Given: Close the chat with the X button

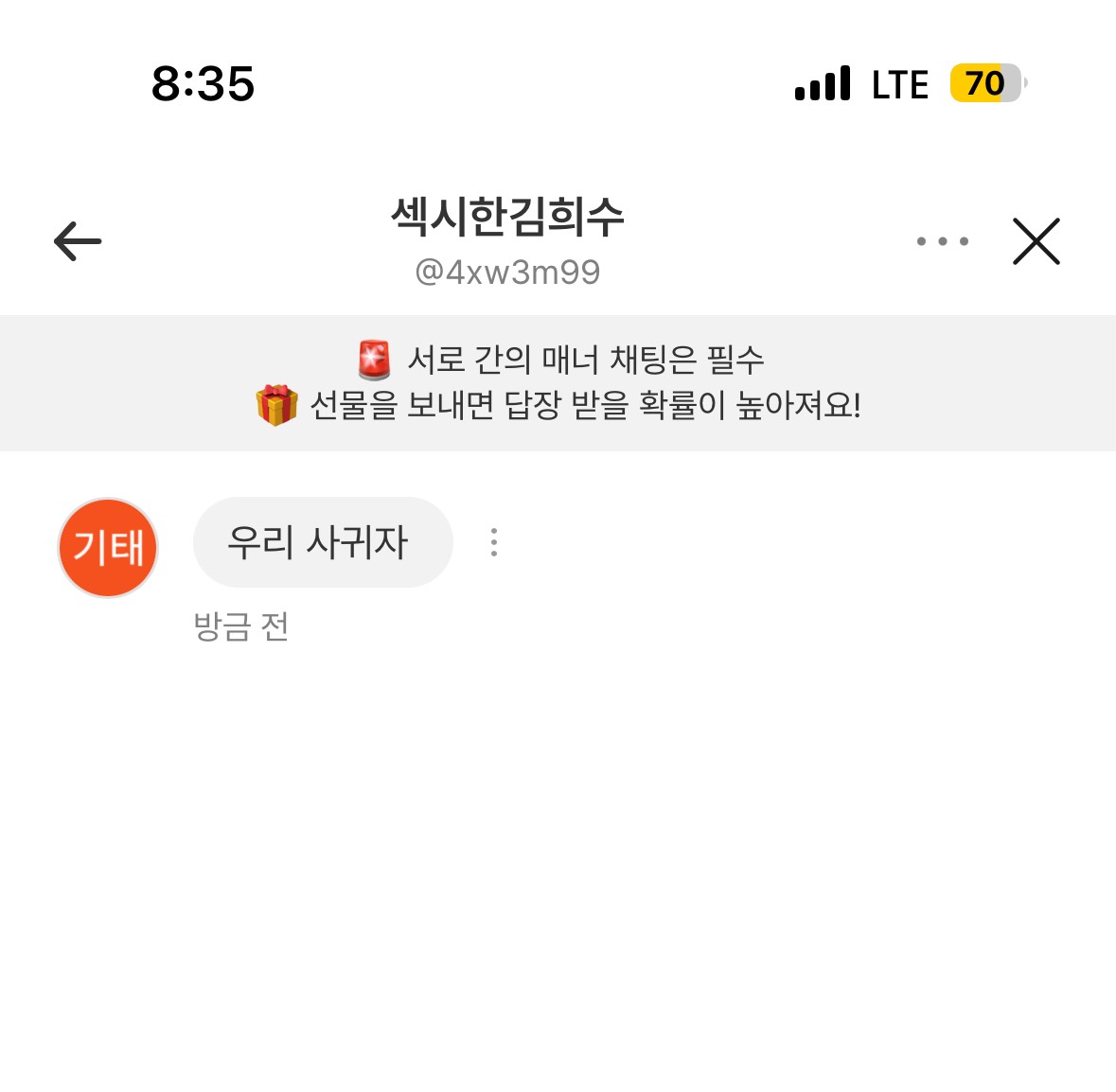Looking at the screenshot, I should click(x=1036, y=241).
